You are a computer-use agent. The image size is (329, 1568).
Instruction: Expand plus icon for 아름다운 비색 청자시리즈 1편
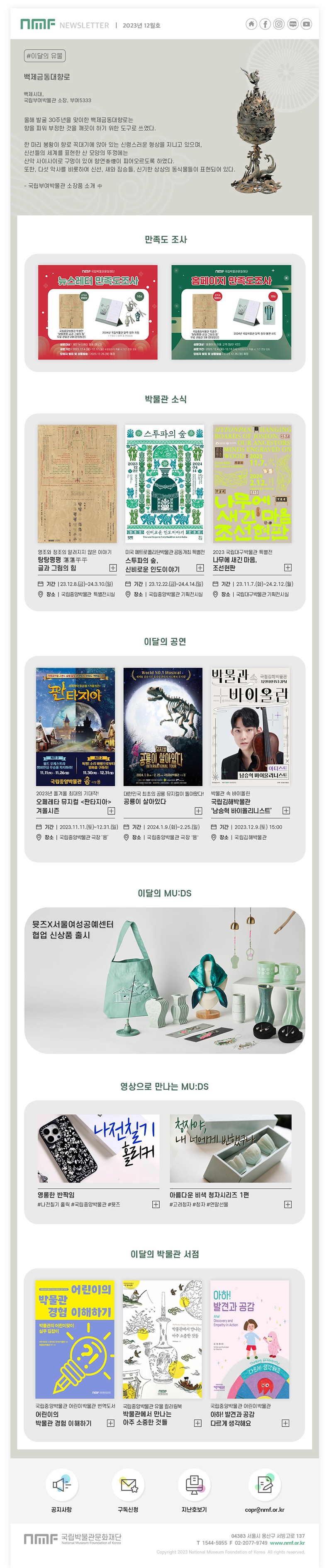(288, 1204)
